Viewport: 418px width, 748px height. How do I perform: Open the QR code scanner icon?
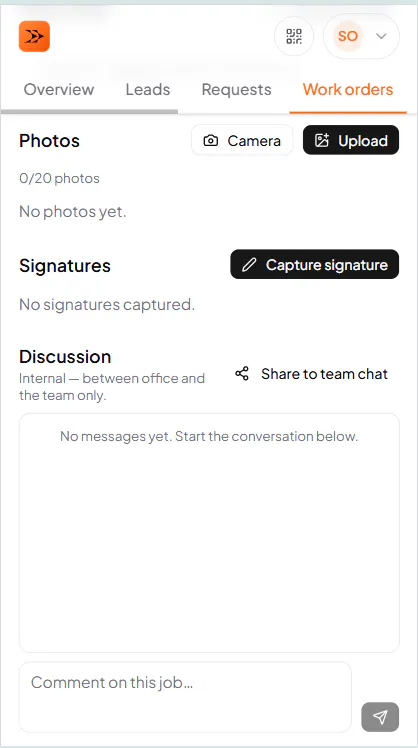point(294,36)
